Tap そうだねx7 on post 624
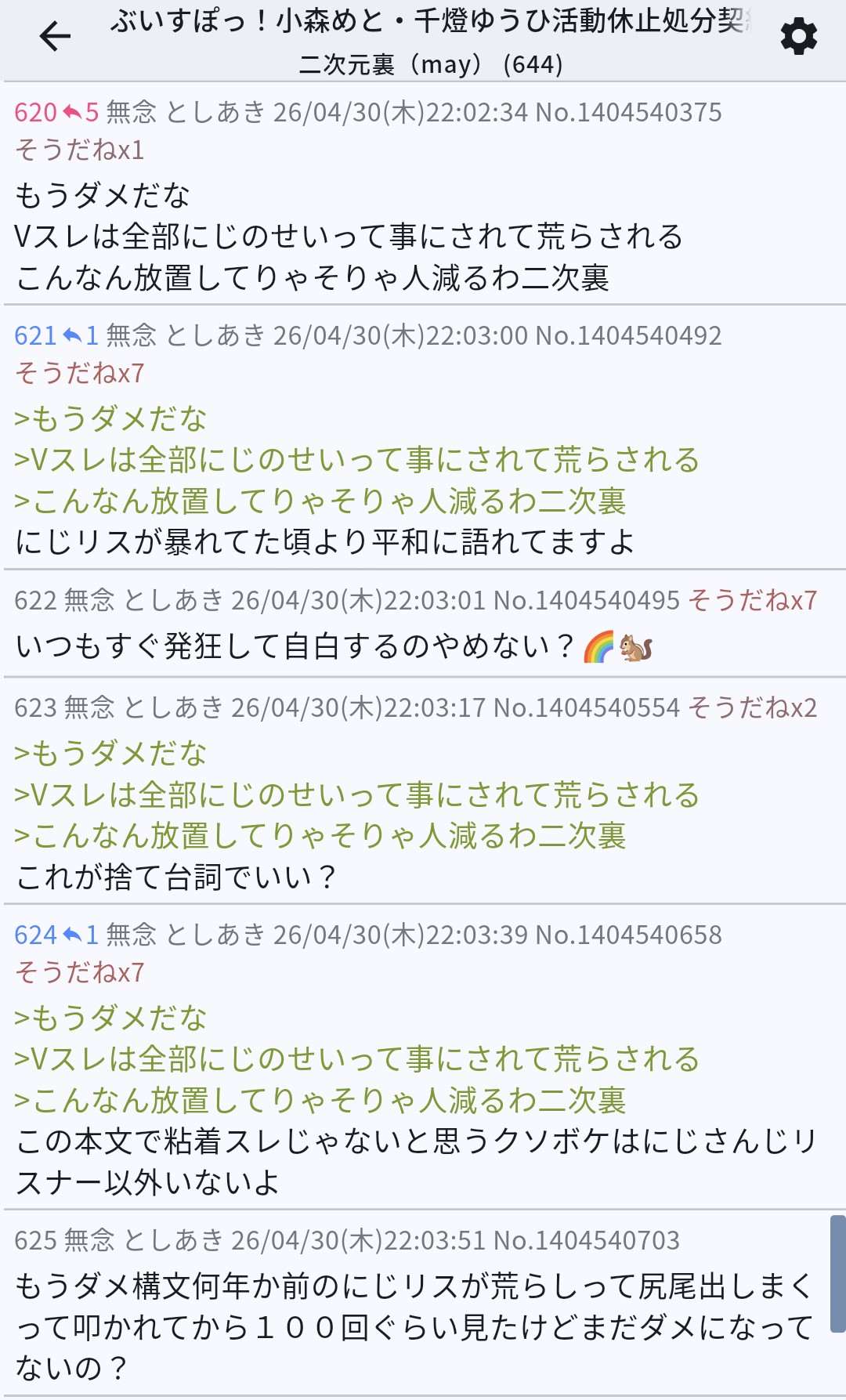 coord(80,972)
